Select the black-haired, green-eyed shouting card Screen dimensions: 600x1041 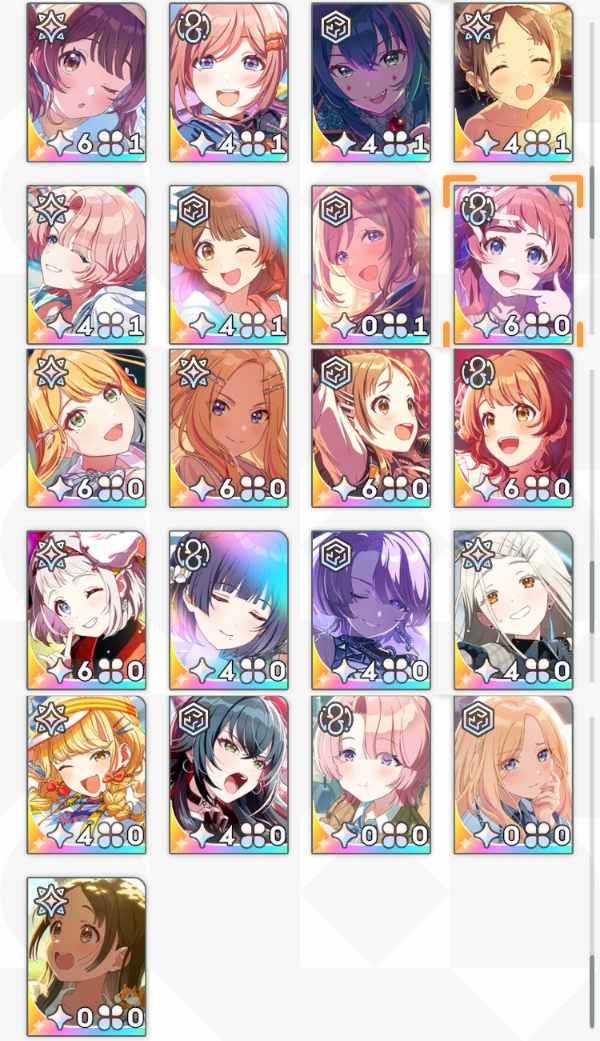[x=229, y=774]
